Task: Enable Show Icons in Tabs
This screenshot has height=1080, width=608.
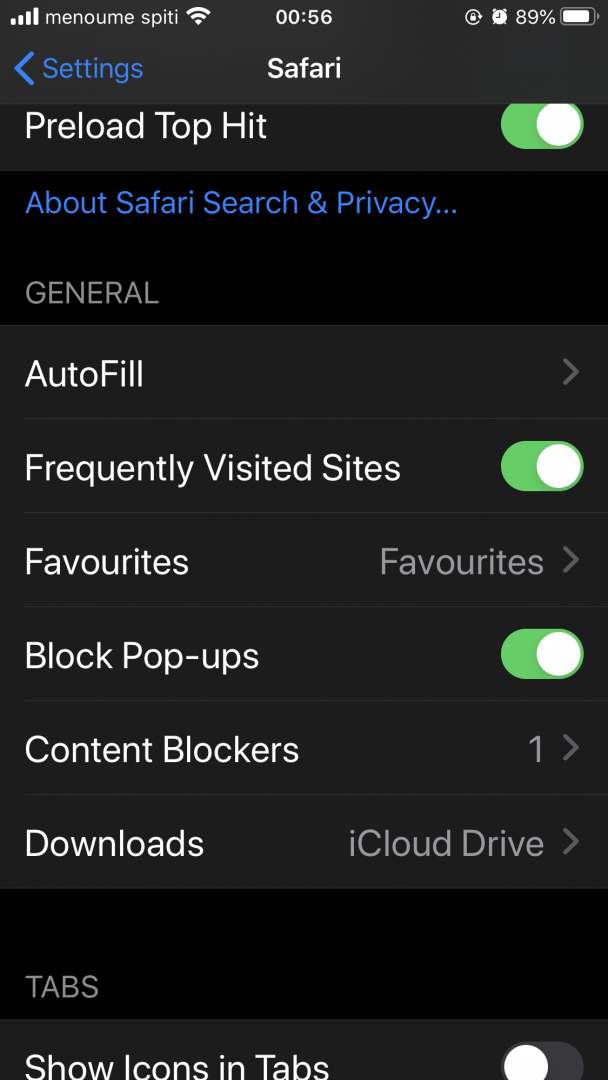Action: coord(541,1062)
